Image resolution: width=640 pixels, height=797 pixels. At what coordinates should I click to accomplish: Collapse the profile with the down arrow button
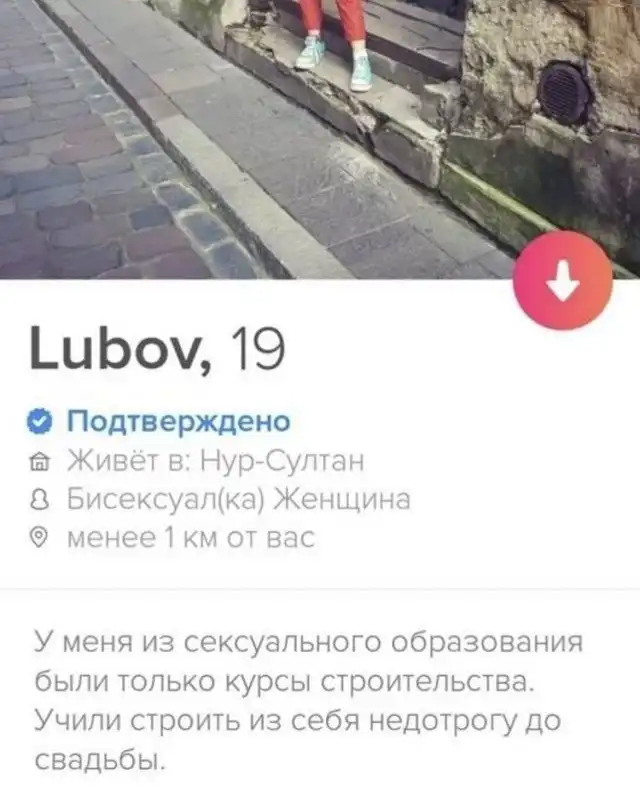[x=563, y=280]
